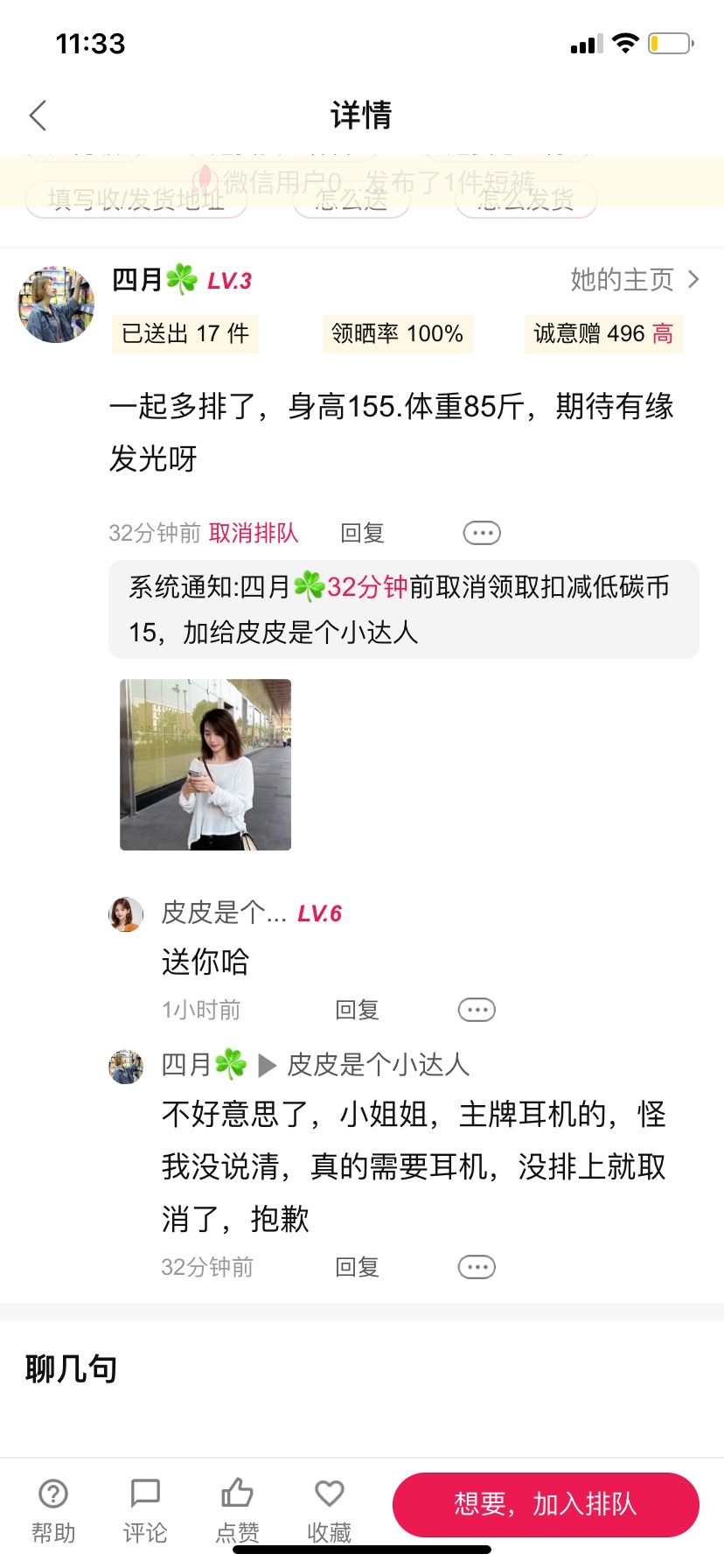Reply to 四月's apology comment
Viewport: 724px width, 1568px height.
[357, 1267]
